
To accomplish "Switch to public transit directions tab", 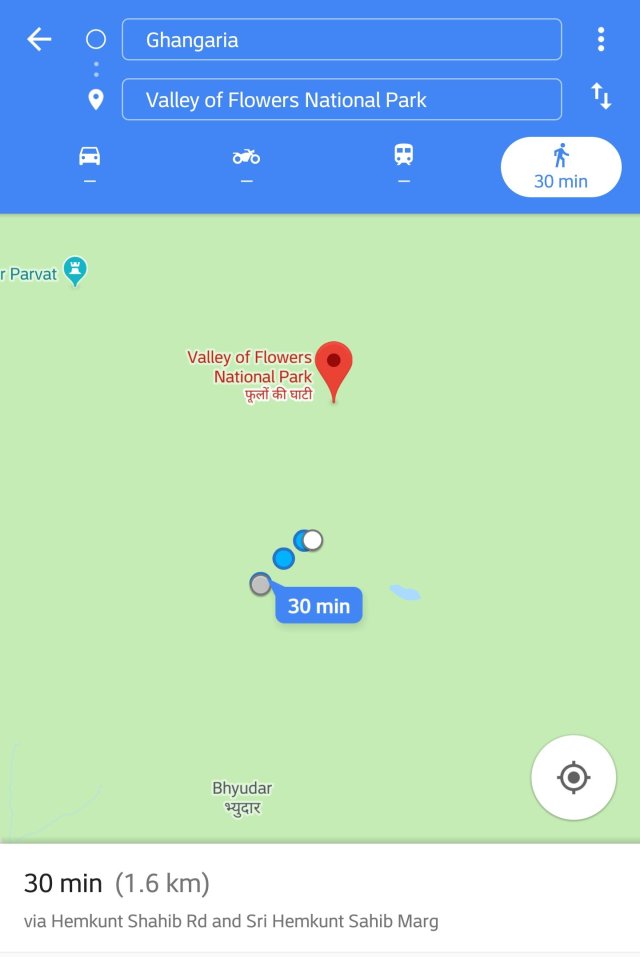I will tap(403, 164).
